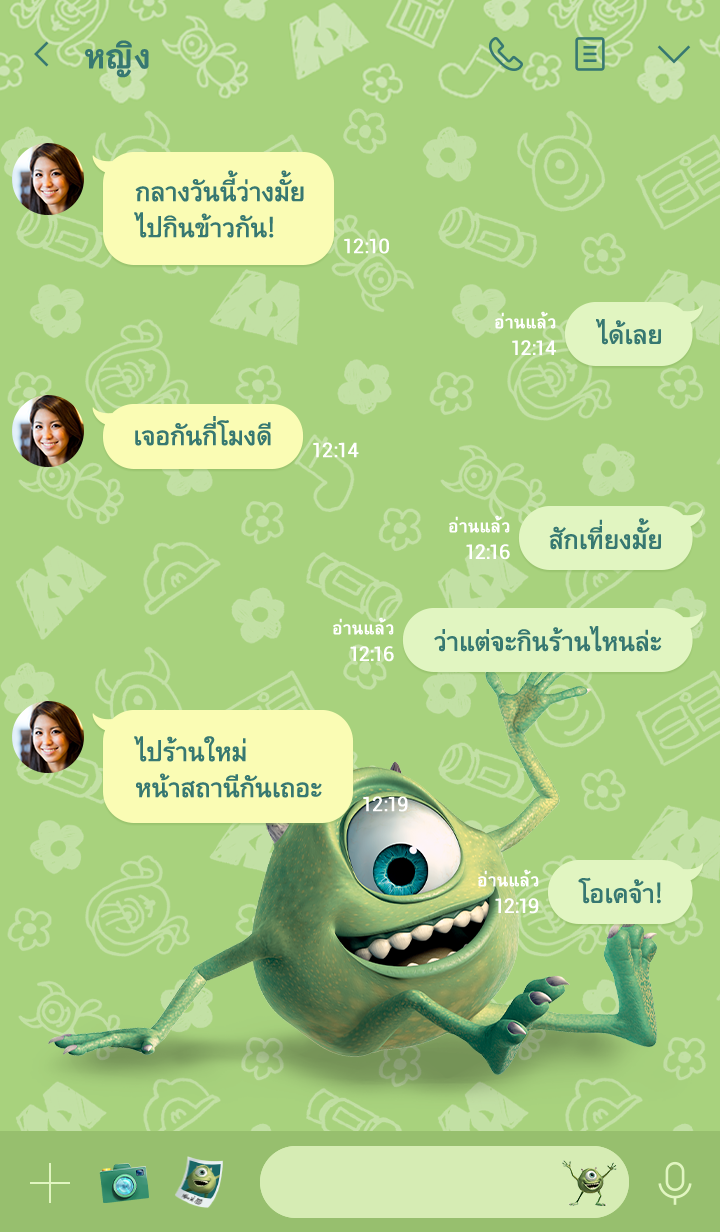The height and width of the screenshot is (1232, 720).
Task: Record a voice message with the microphone
Action: 674,1183
